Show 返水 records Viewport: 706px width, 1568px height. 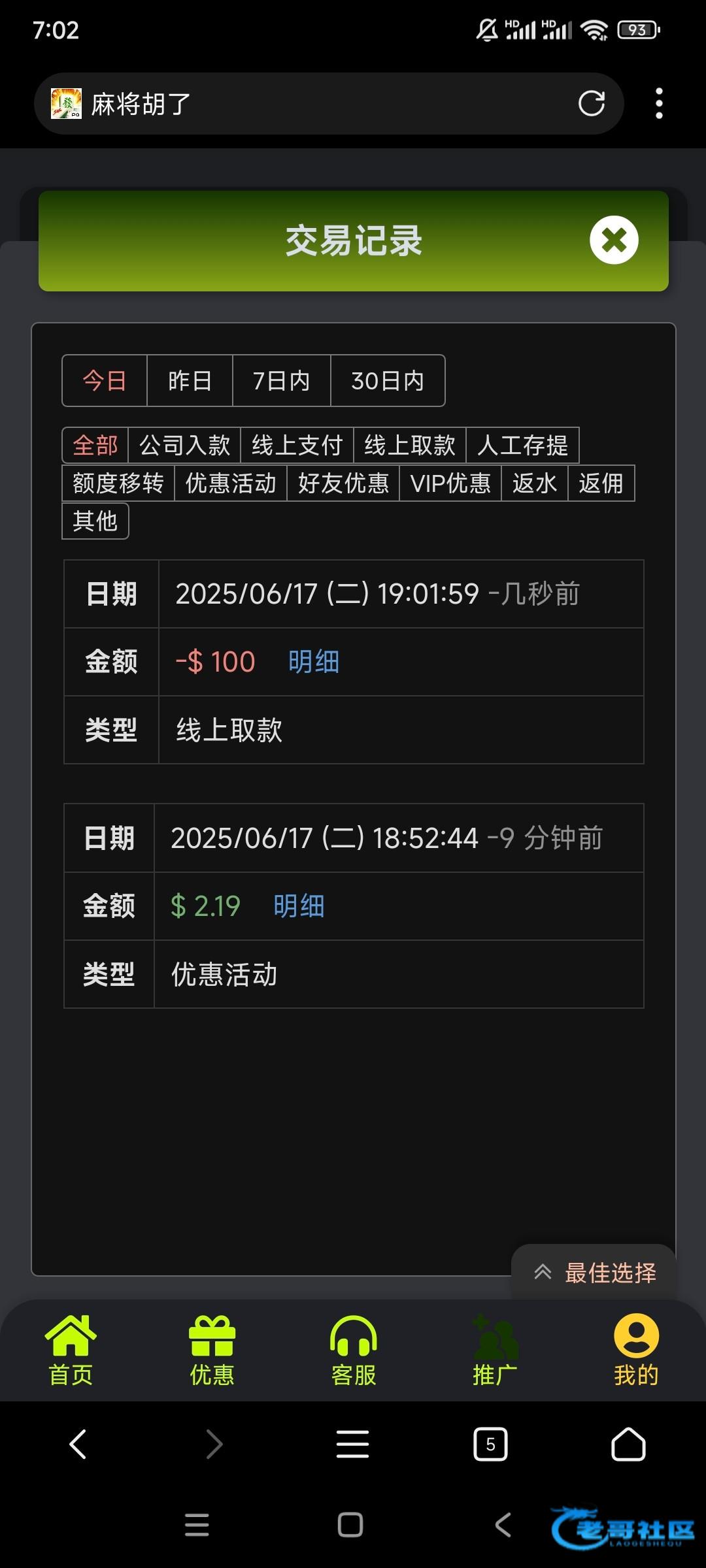(x=534, y=483)
